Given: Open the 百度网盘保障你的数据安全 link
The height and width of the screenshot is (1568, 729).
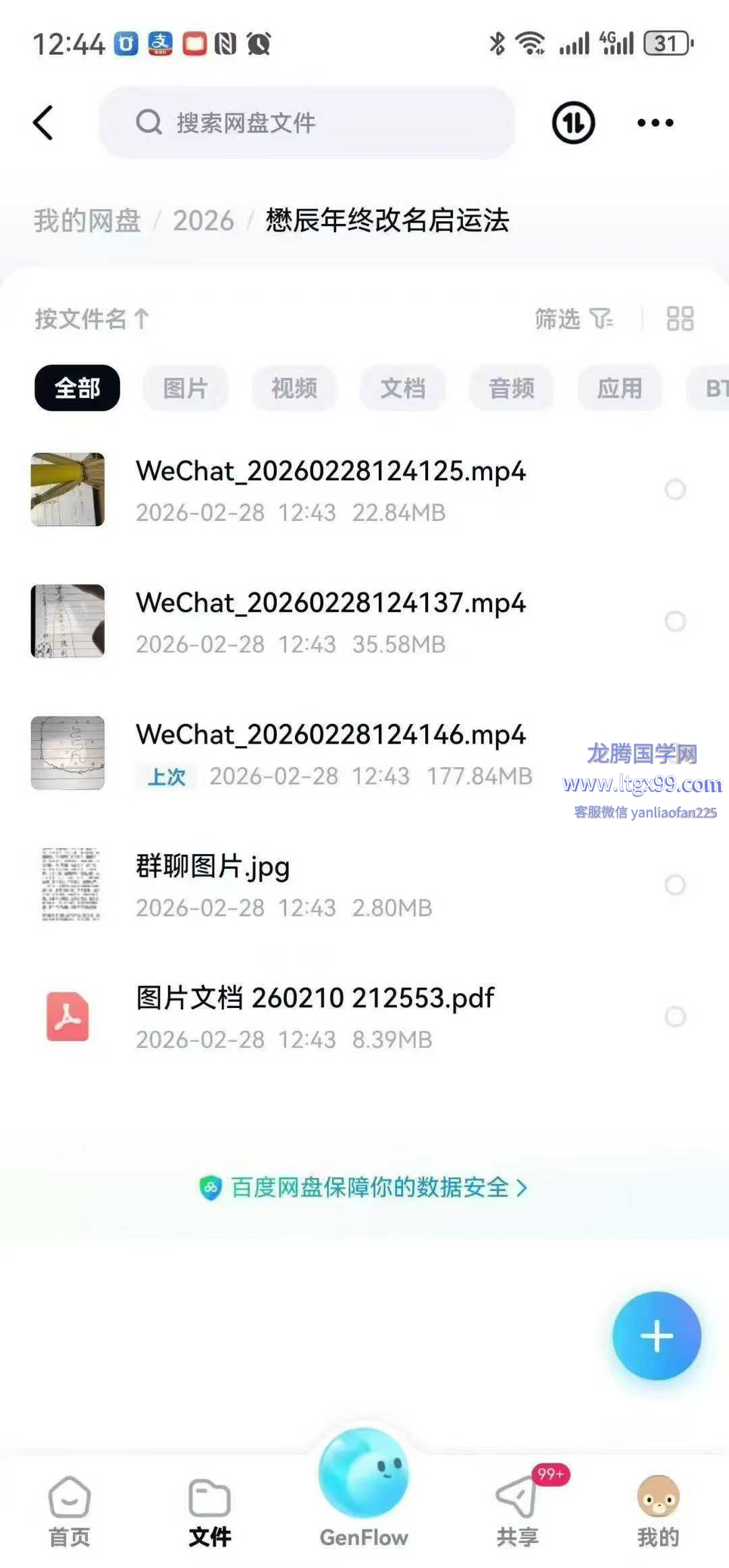Looking at the screenshot, I should [x=363, y=1187].
